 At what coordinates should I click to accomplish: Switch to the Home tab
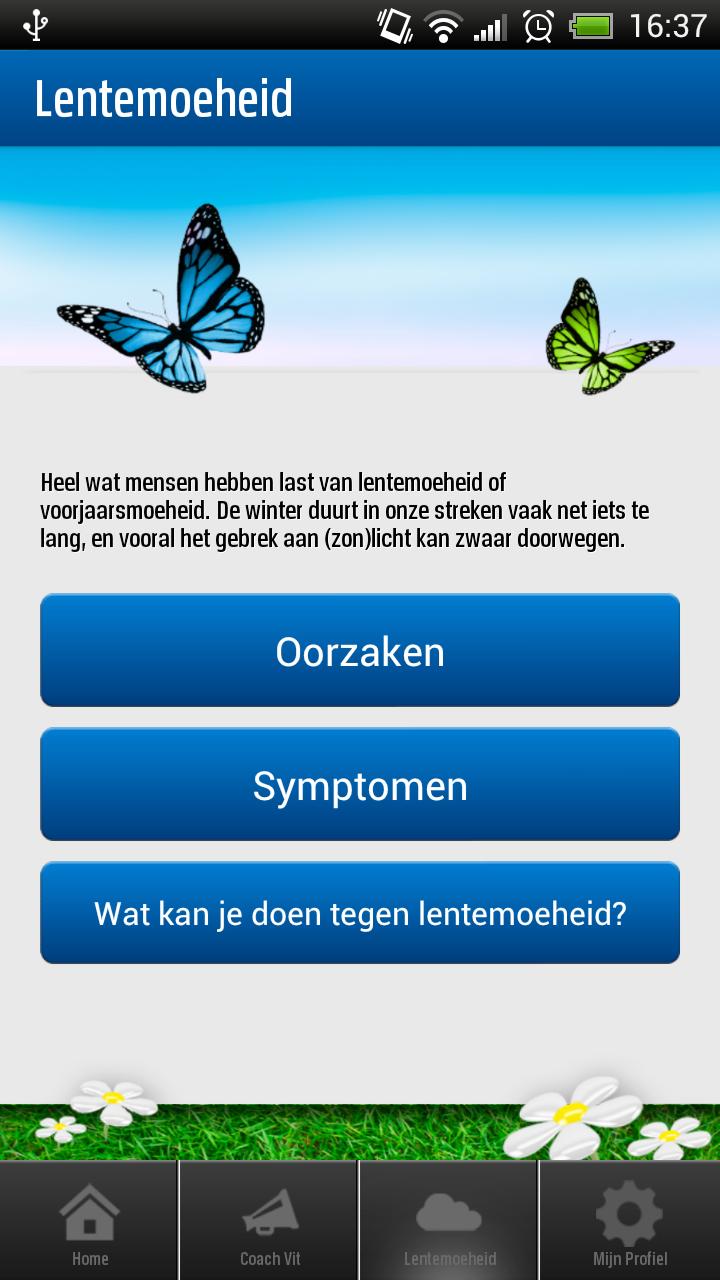pyautogui.click(x=90, y=1222)
